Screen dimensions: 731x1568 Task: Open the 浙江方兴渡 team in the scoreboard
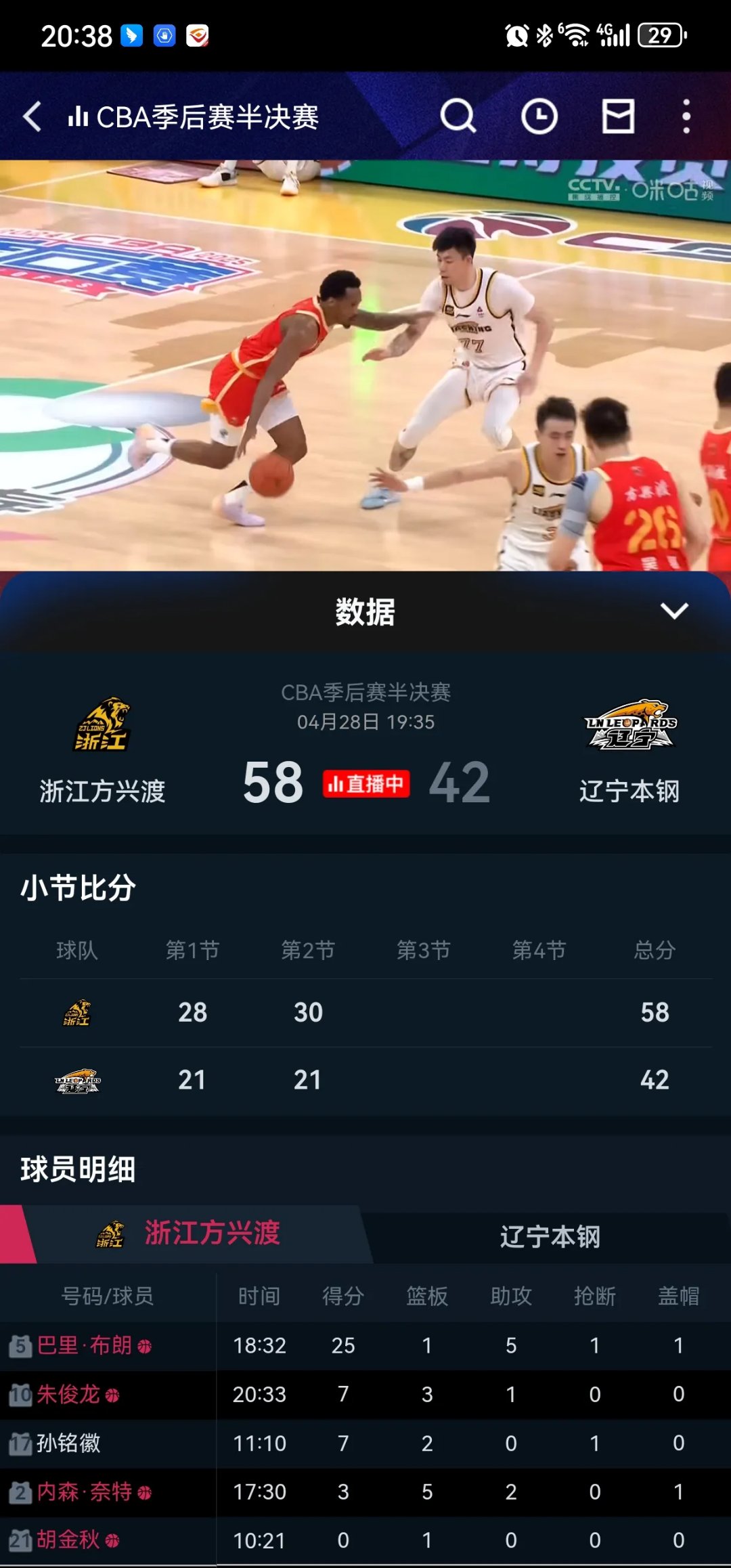point(102,752)
